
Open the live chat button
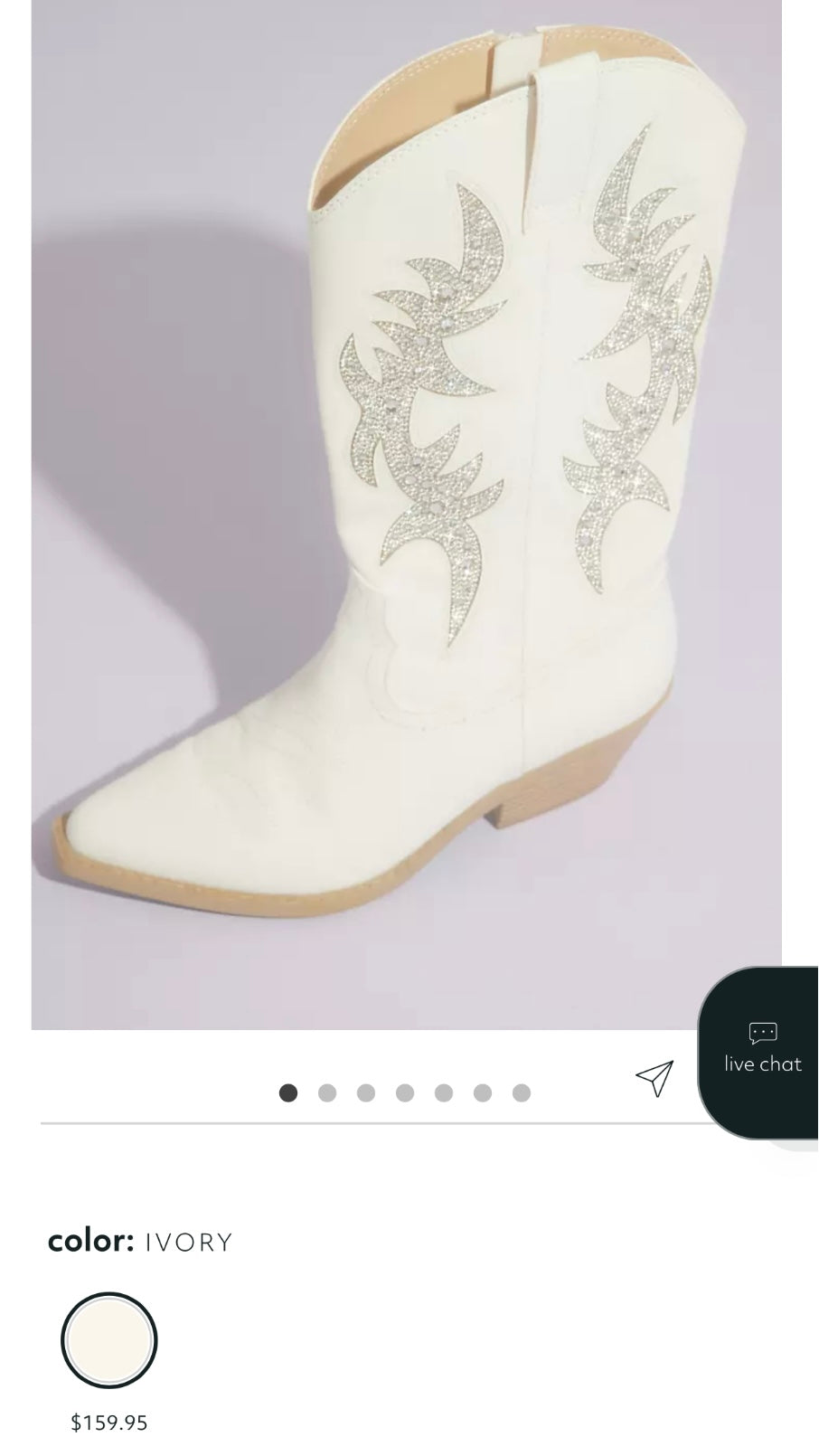(x=762, y=1051)
